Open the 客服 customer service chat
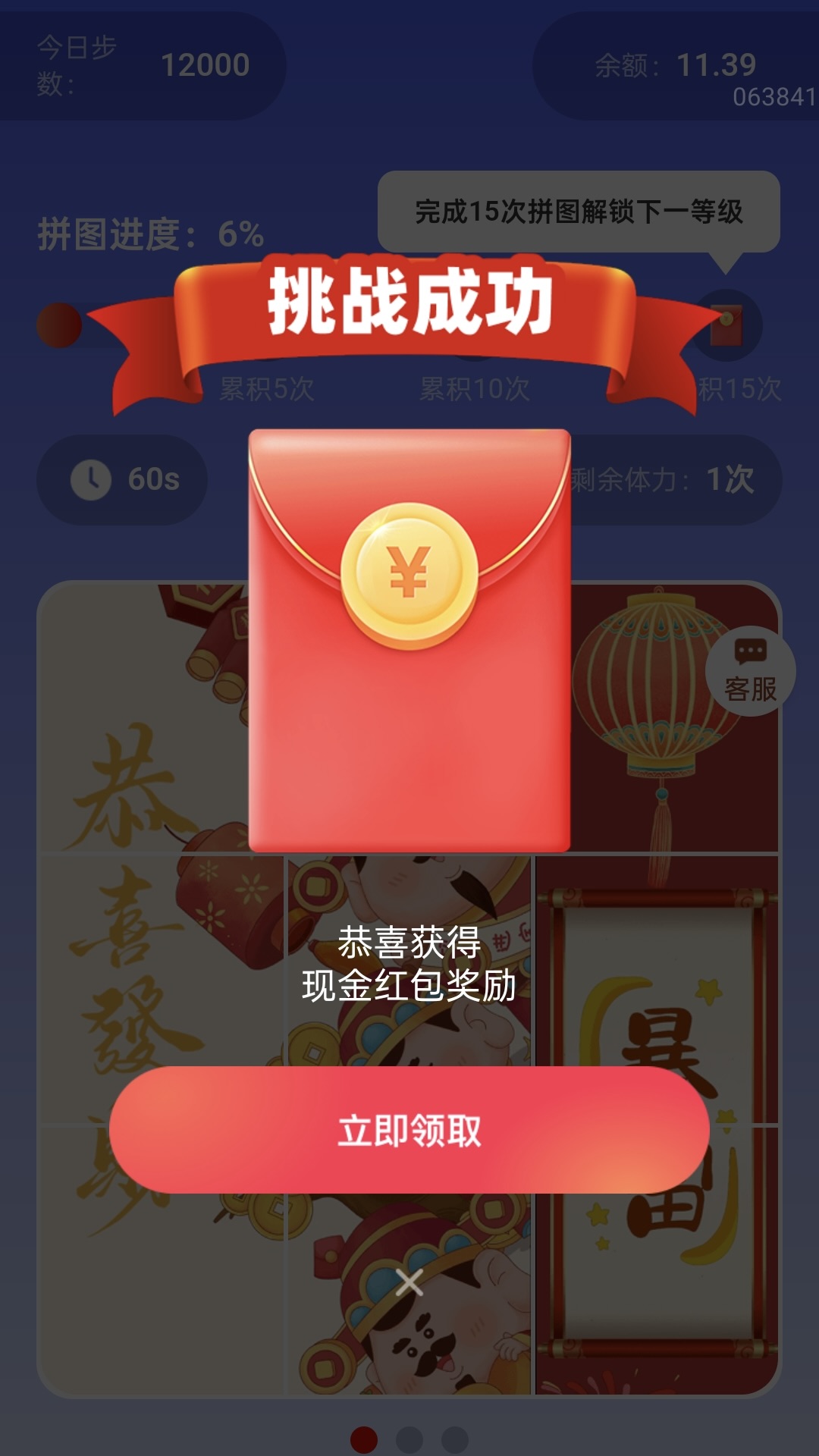The width and height of the screenshot is (819, 1456). [x=750, y=671]
